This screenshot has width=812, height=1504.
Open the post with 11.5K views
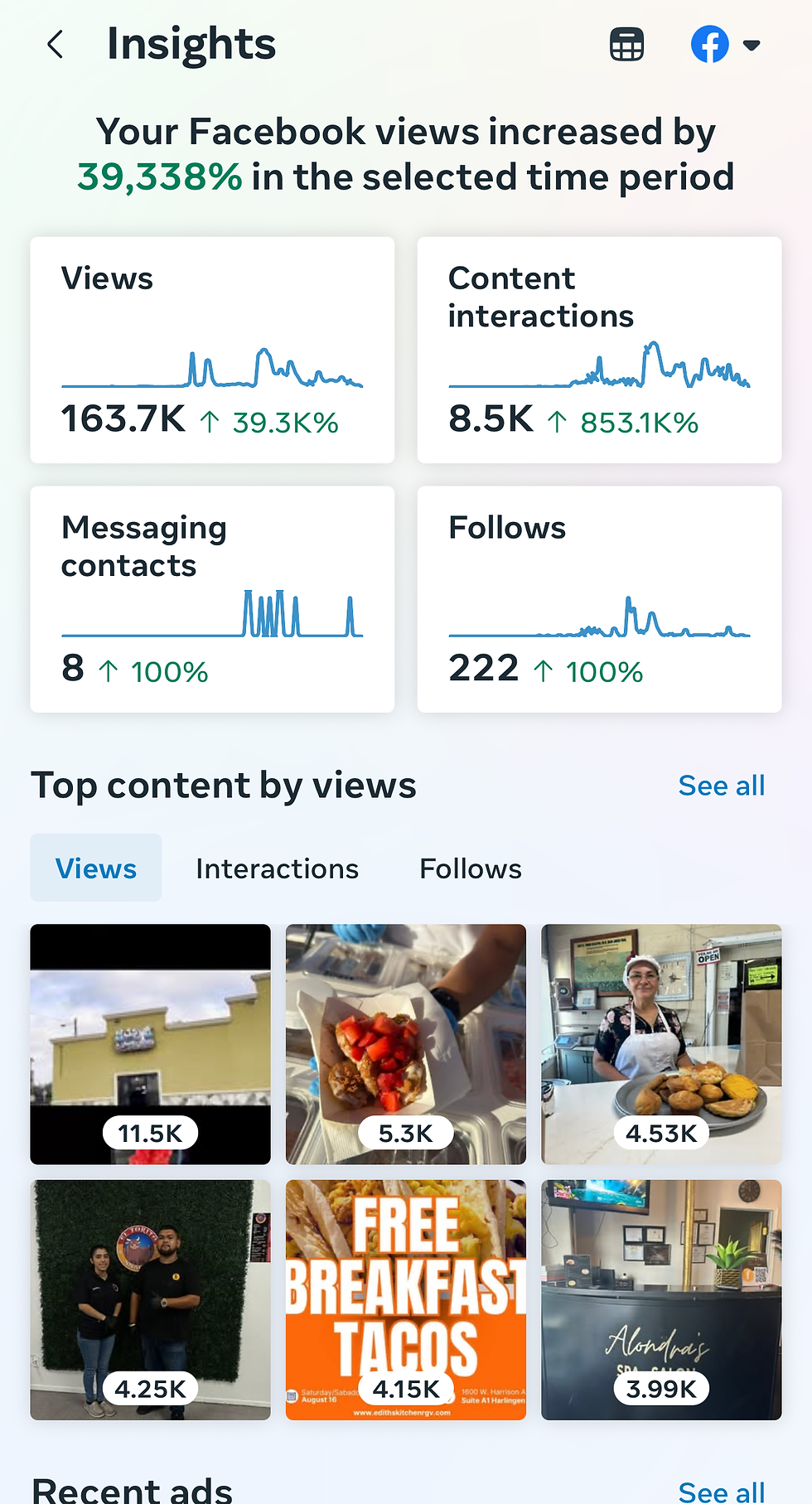click(150, 1043)
